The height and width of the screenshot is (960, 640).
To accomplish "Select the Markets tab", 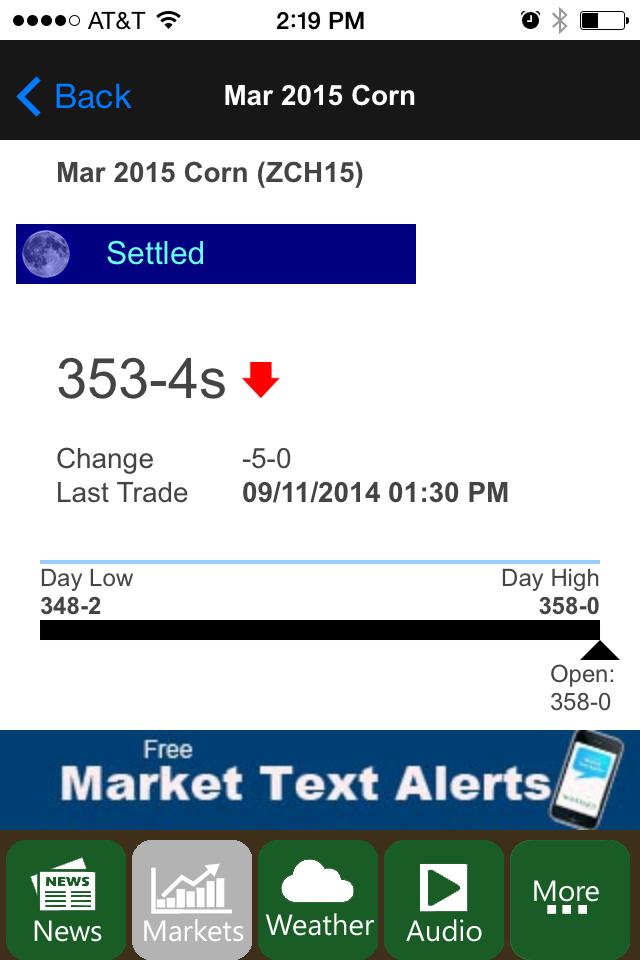I will (193, 899).
